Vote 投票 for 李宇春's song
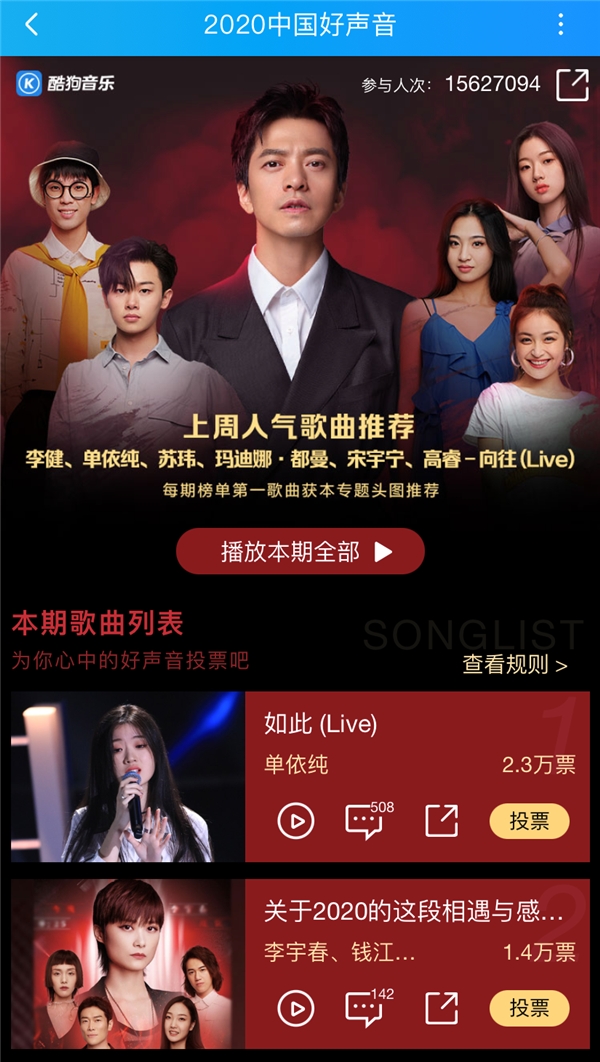 pyautogui.click(x=529, y=1007)
